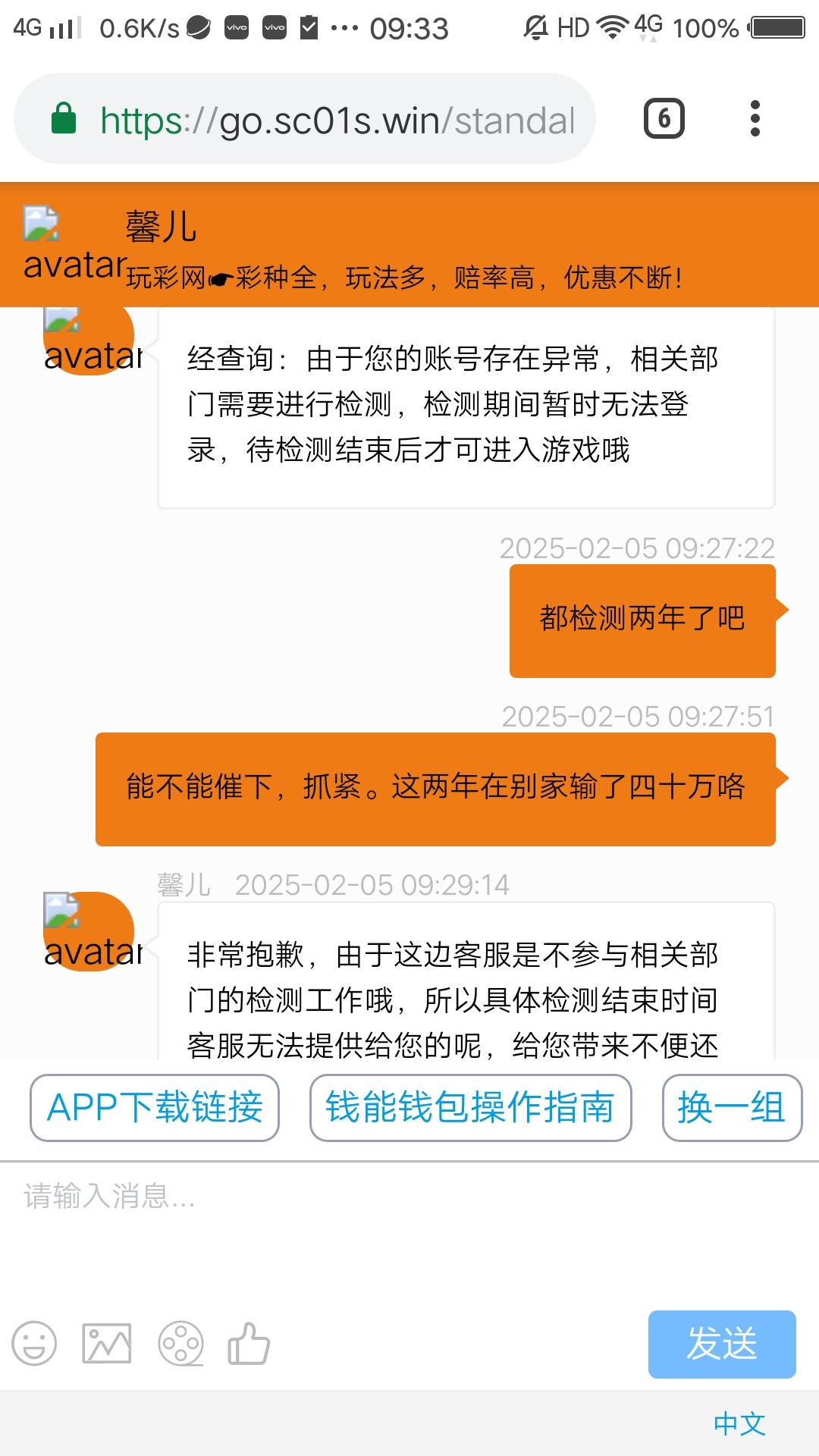Open the browser overflow menu
This screenshot has height=1456, width=819.
[755, 119]
